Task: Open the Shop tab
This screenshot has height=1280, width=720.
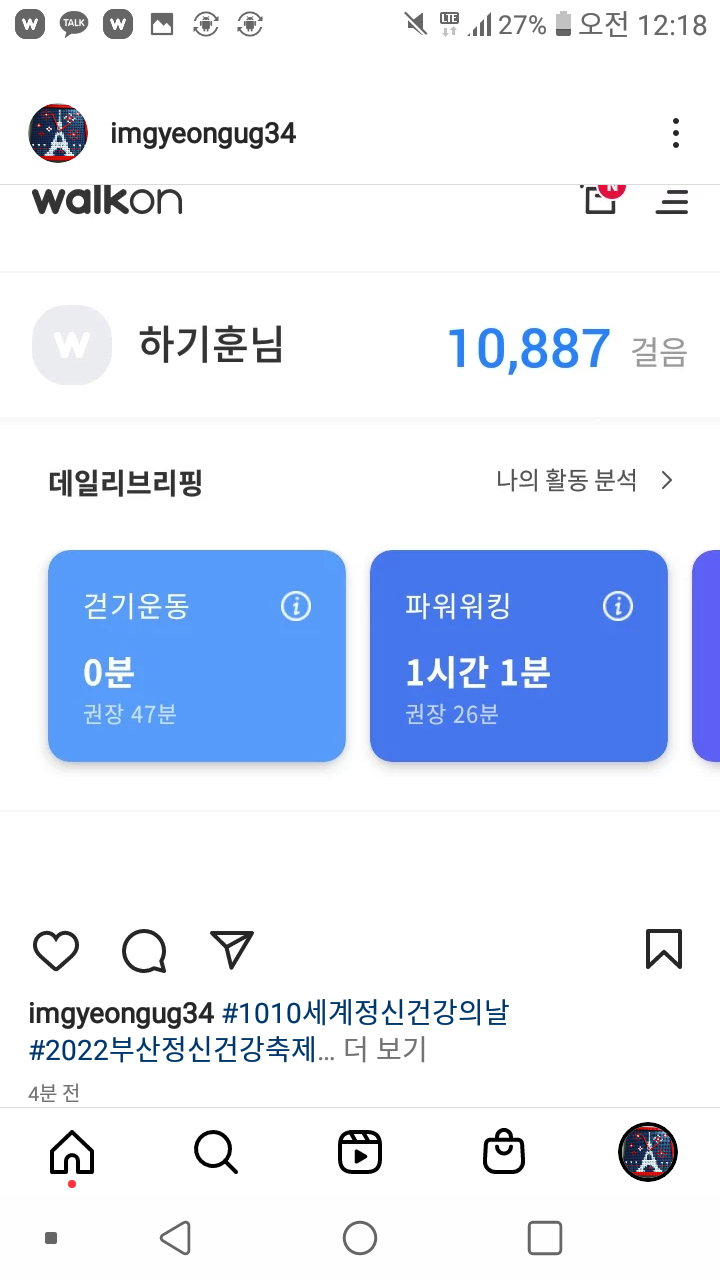Action: tap(504, 1152)
